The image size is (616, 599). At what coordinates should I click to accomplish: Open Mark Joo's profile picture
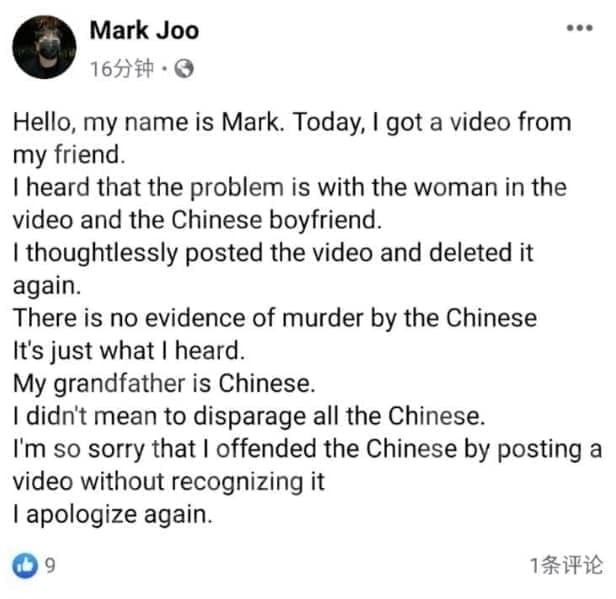tap(43, 47)
